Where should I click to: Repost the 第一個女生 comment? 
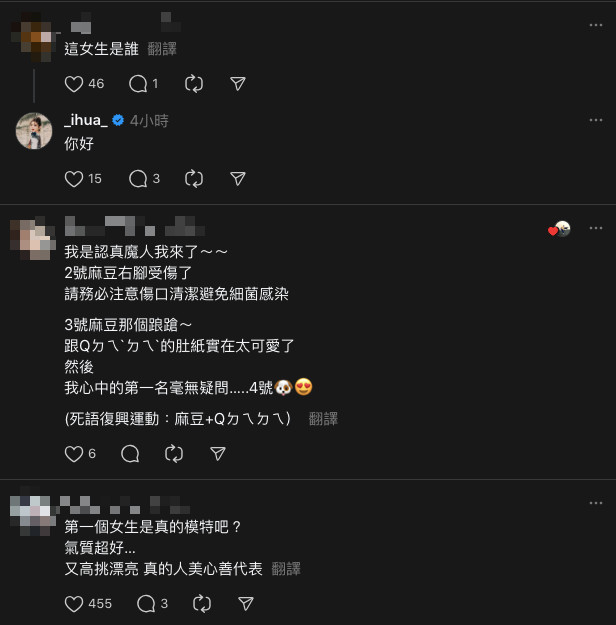201,604
